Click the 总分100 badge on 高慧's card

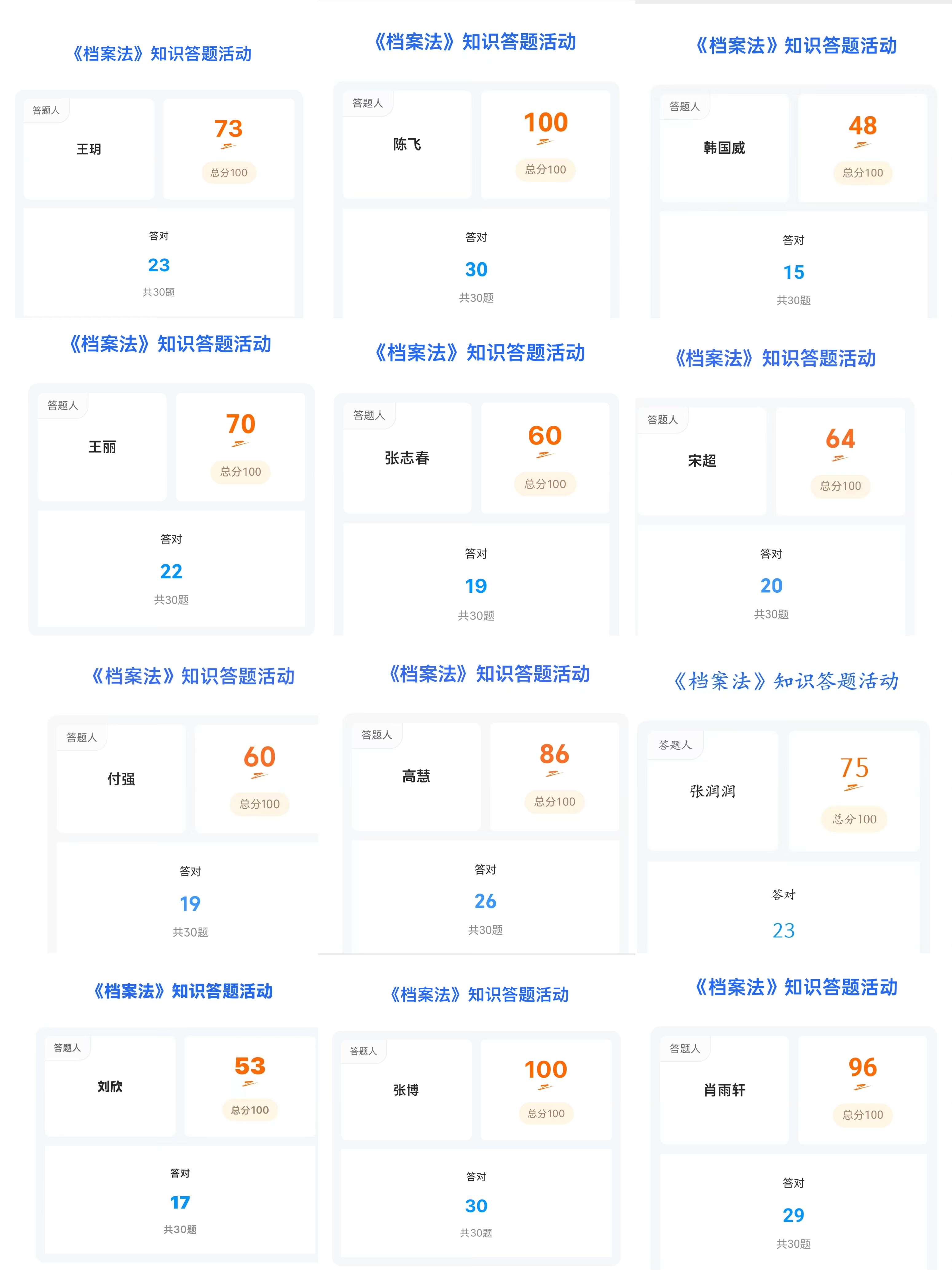554,802
